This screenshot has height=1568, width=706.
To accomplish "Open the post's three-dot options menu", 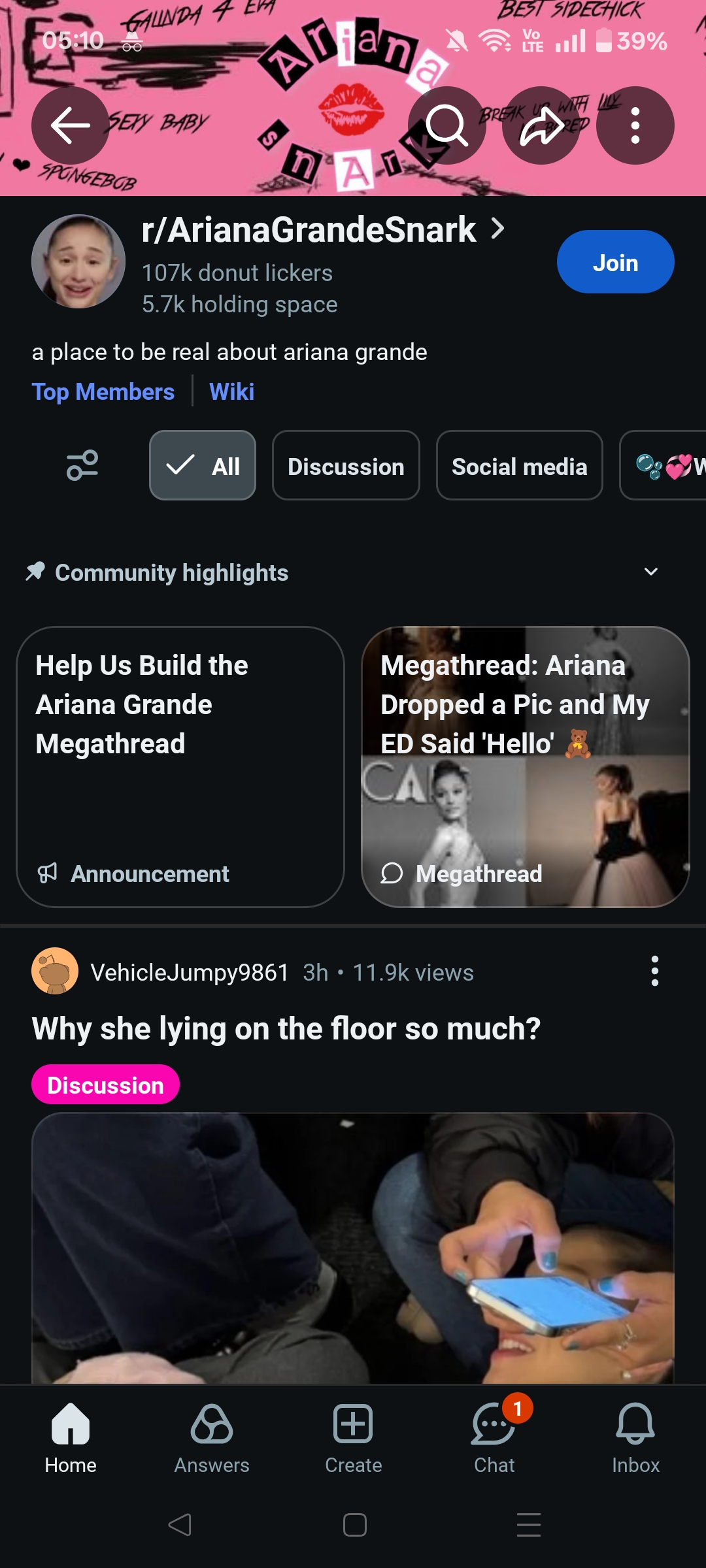I will pyautogui.click(x=655, y=972).
